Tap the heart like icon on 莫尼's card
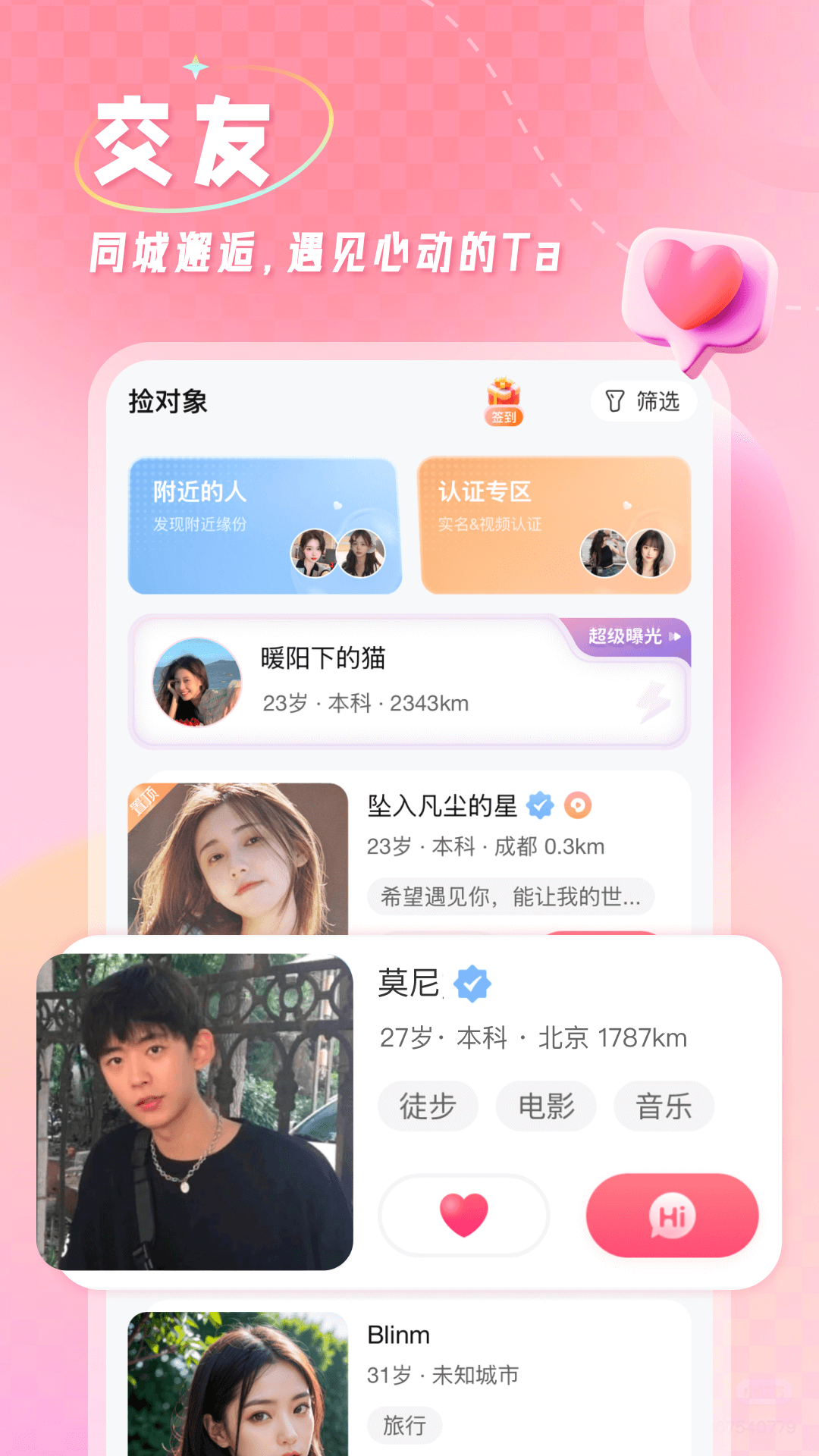 (x=463, y=1215)
